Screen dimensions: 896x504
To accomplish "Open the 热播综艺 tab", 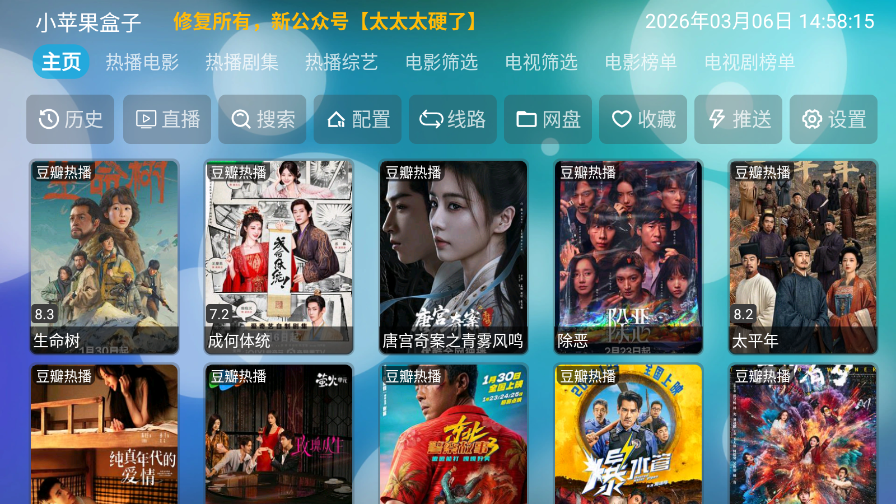I will [x=341, y=62].
